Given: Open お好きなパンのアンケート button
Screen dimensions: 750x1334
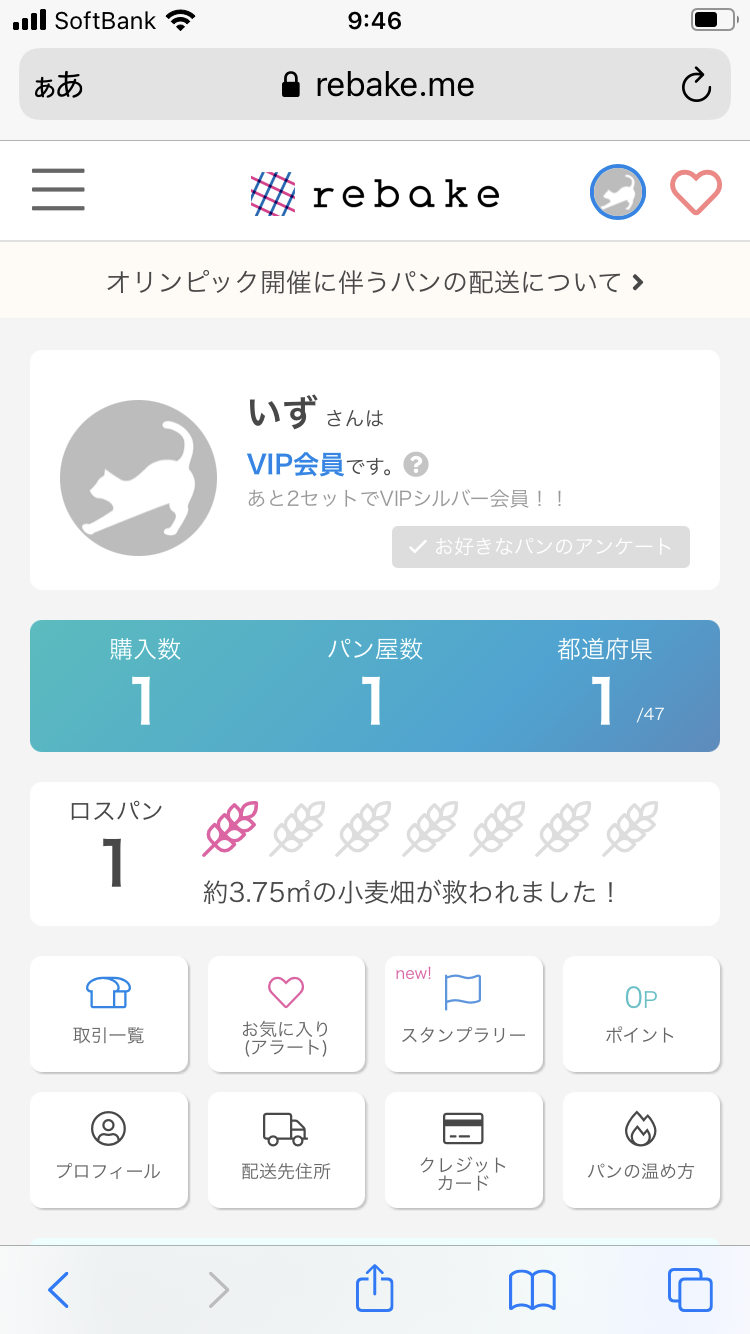Looking at the screenshot, I should tap(540, 547).
